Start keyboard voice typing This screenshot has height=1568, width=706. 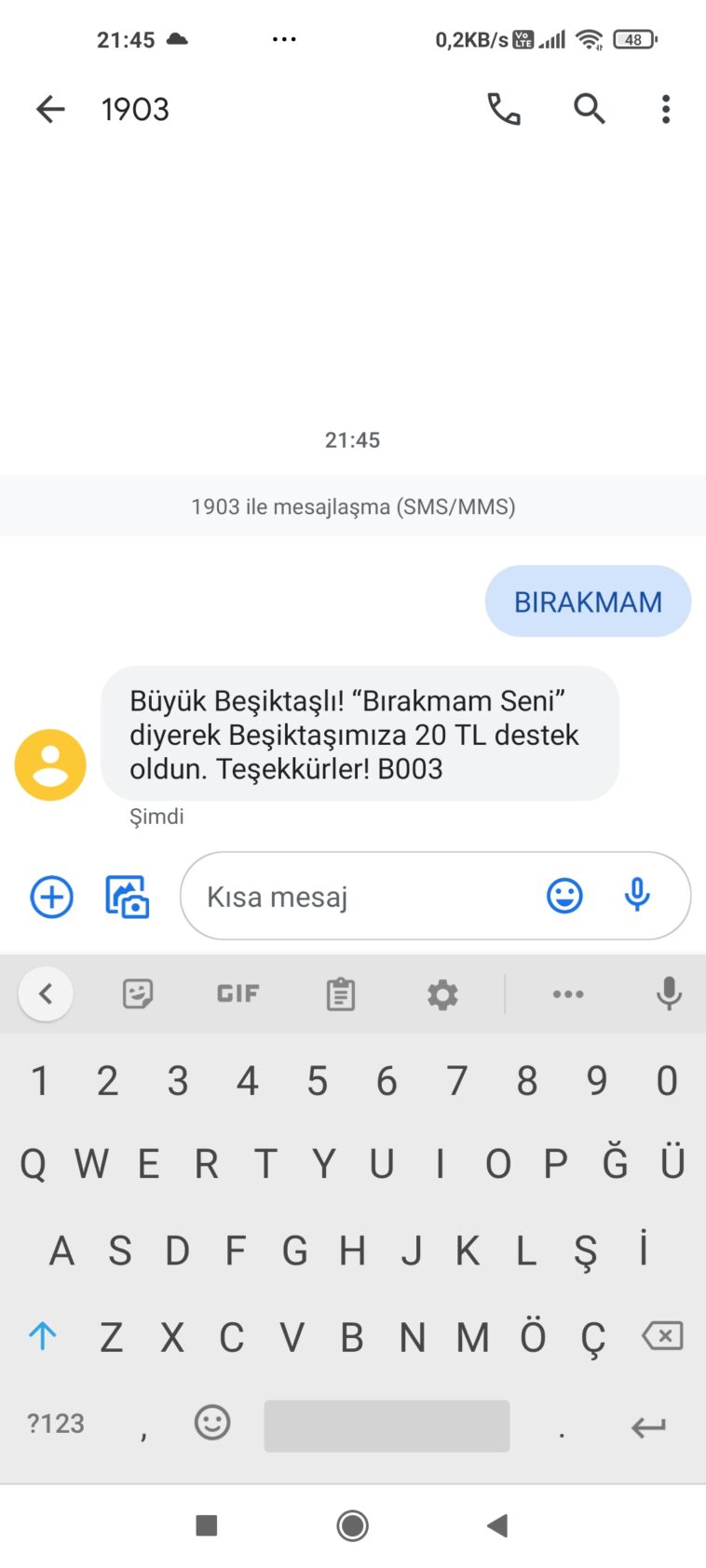[x=668, y=994]
